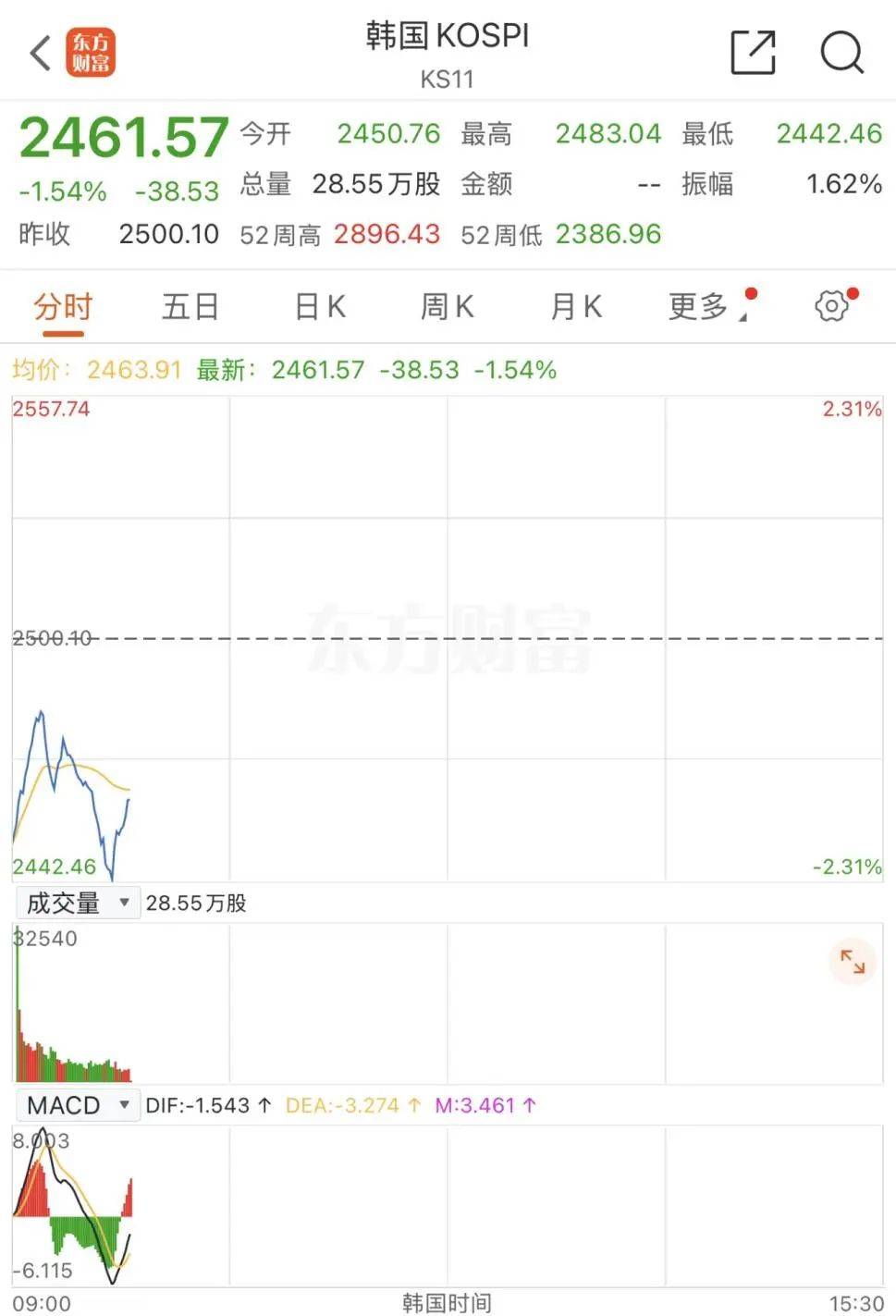This screenshot has width=896, height=1316.
Task: Switch to the 日K daily candlestick tab
Action: click(318, 306)
